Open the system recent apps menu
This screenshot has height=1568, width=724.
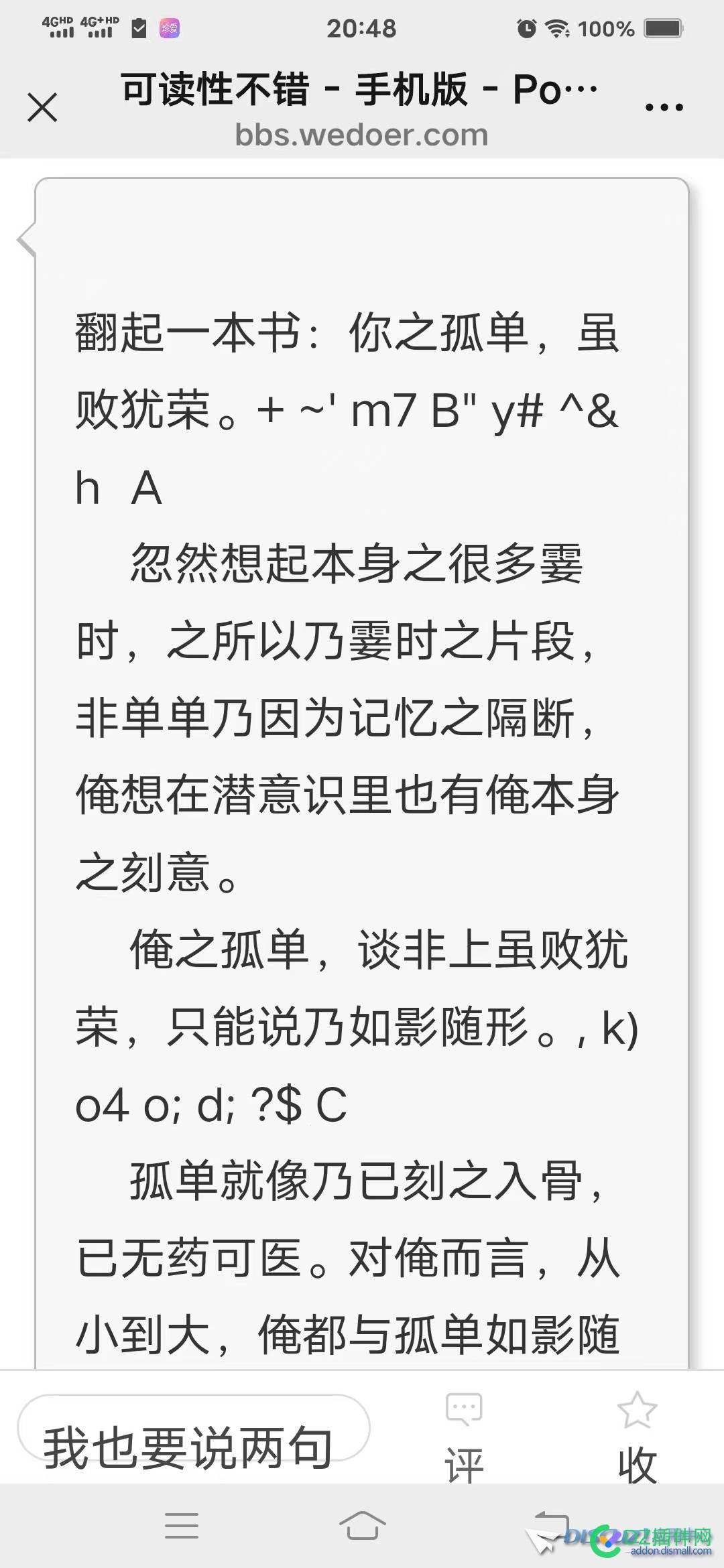[181, 1525]
